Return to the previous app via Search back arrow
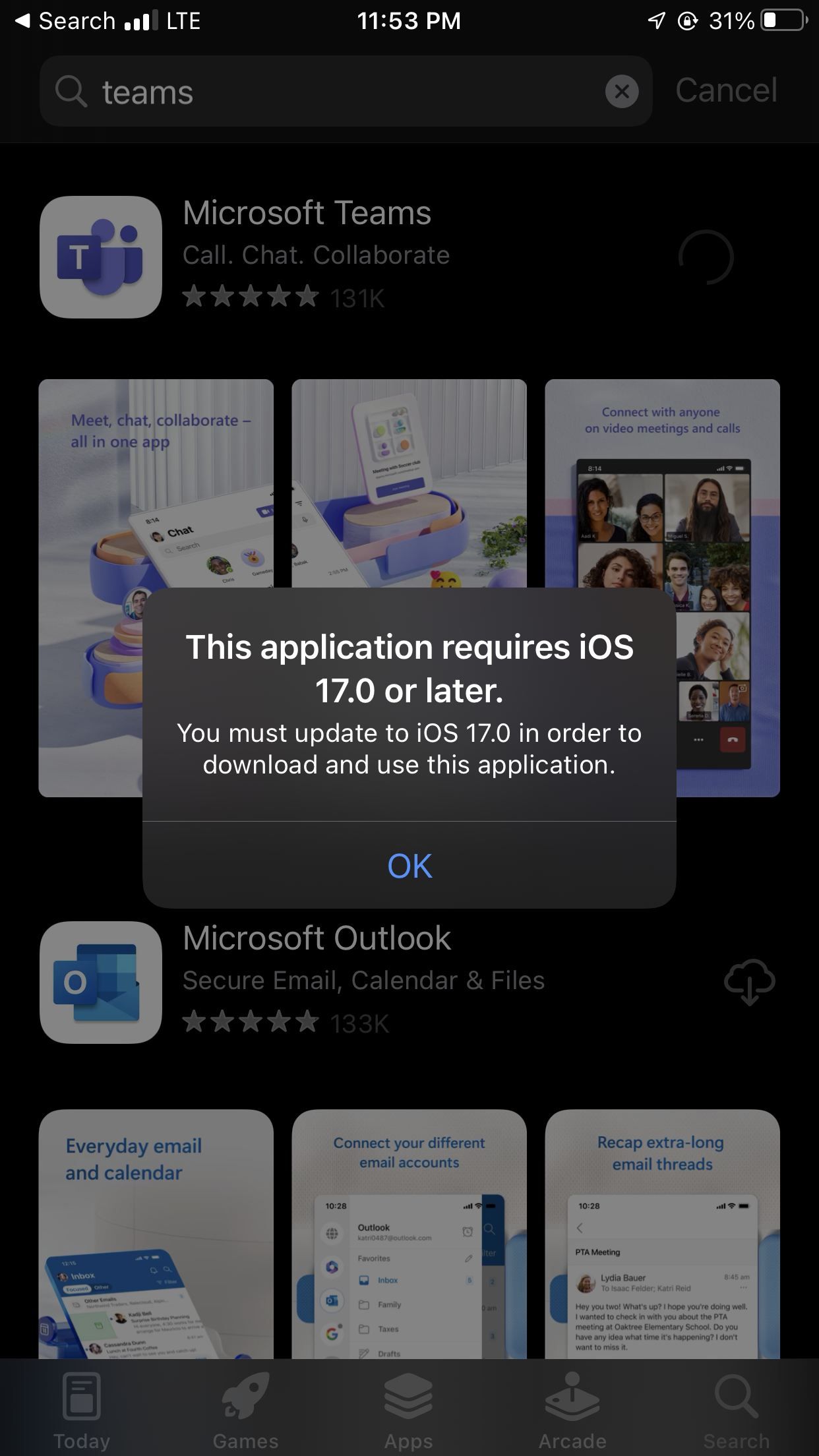Image resolution: width=819 pixels, height=1456 pixels. point(65,21)
